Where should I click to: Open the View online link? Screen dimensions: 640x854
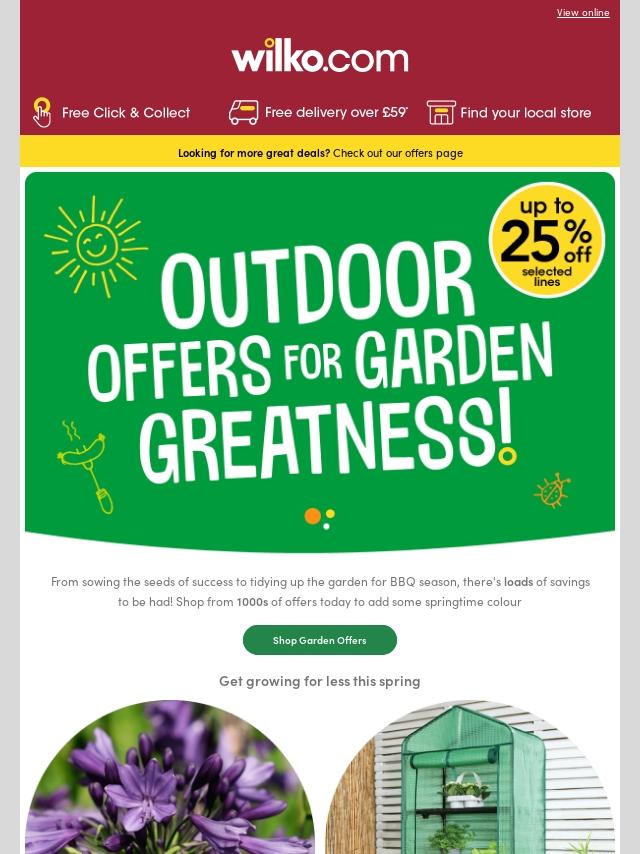click(x=582, y=13)
